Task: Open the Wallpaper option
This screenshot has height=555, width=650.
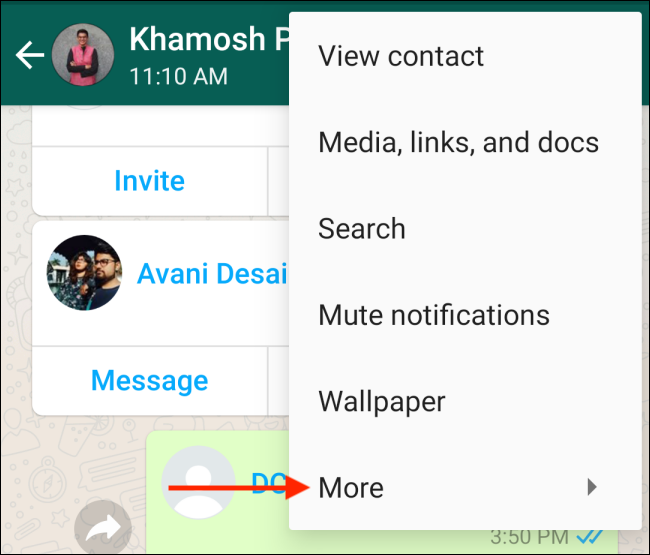Action: (x=382, y=402)
